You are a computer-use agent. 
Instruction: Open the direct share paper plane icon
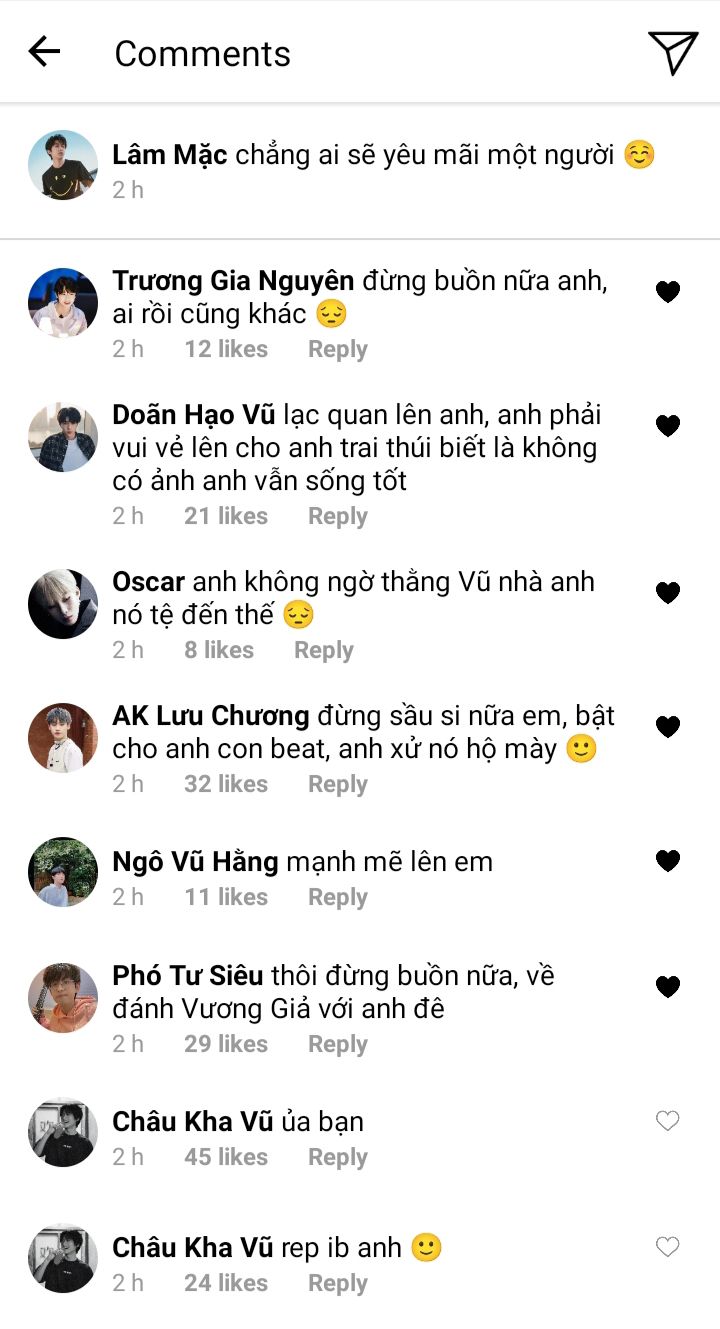pos(673,52)
